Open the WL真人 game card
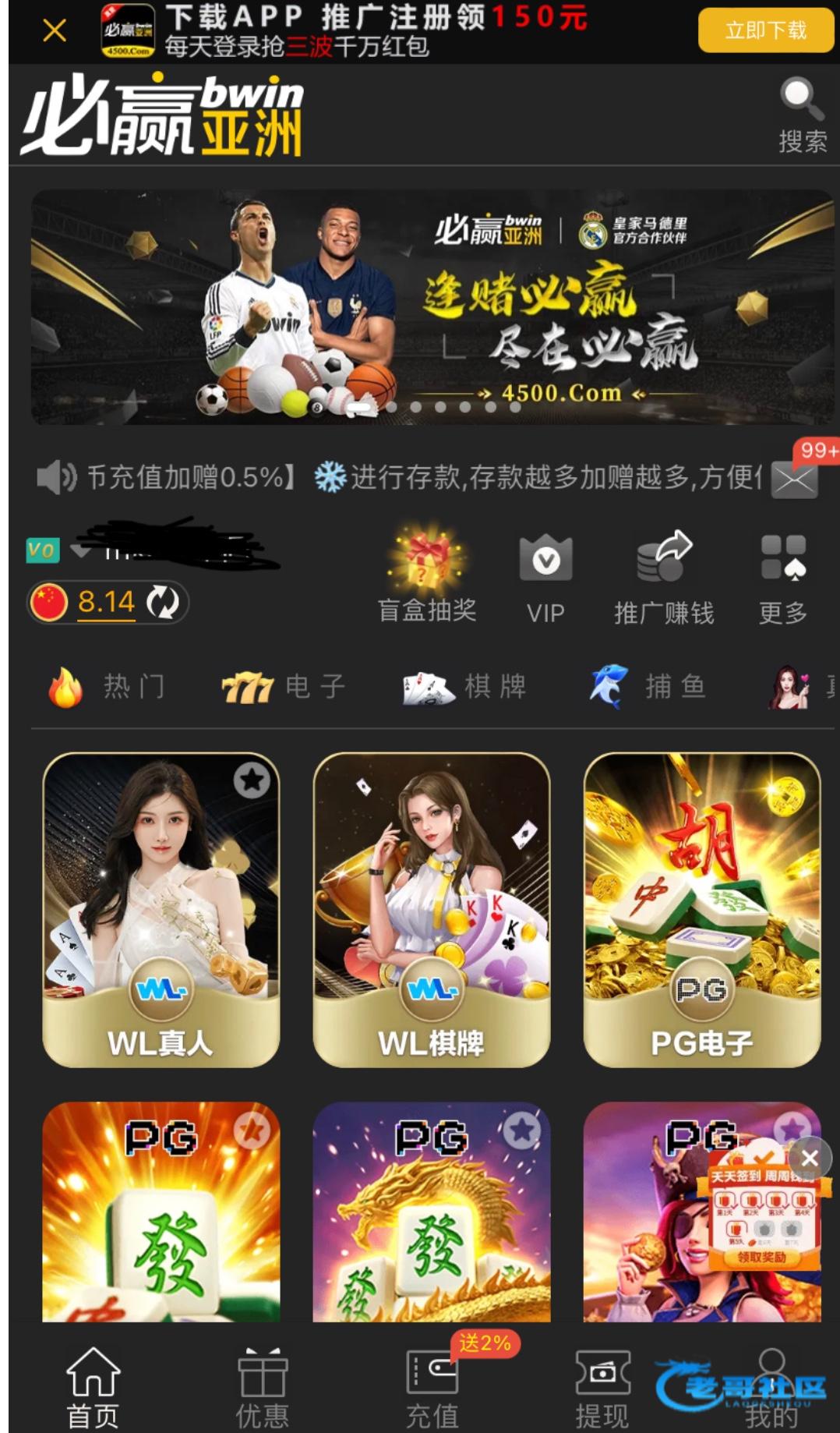 (x=161, y=909)
